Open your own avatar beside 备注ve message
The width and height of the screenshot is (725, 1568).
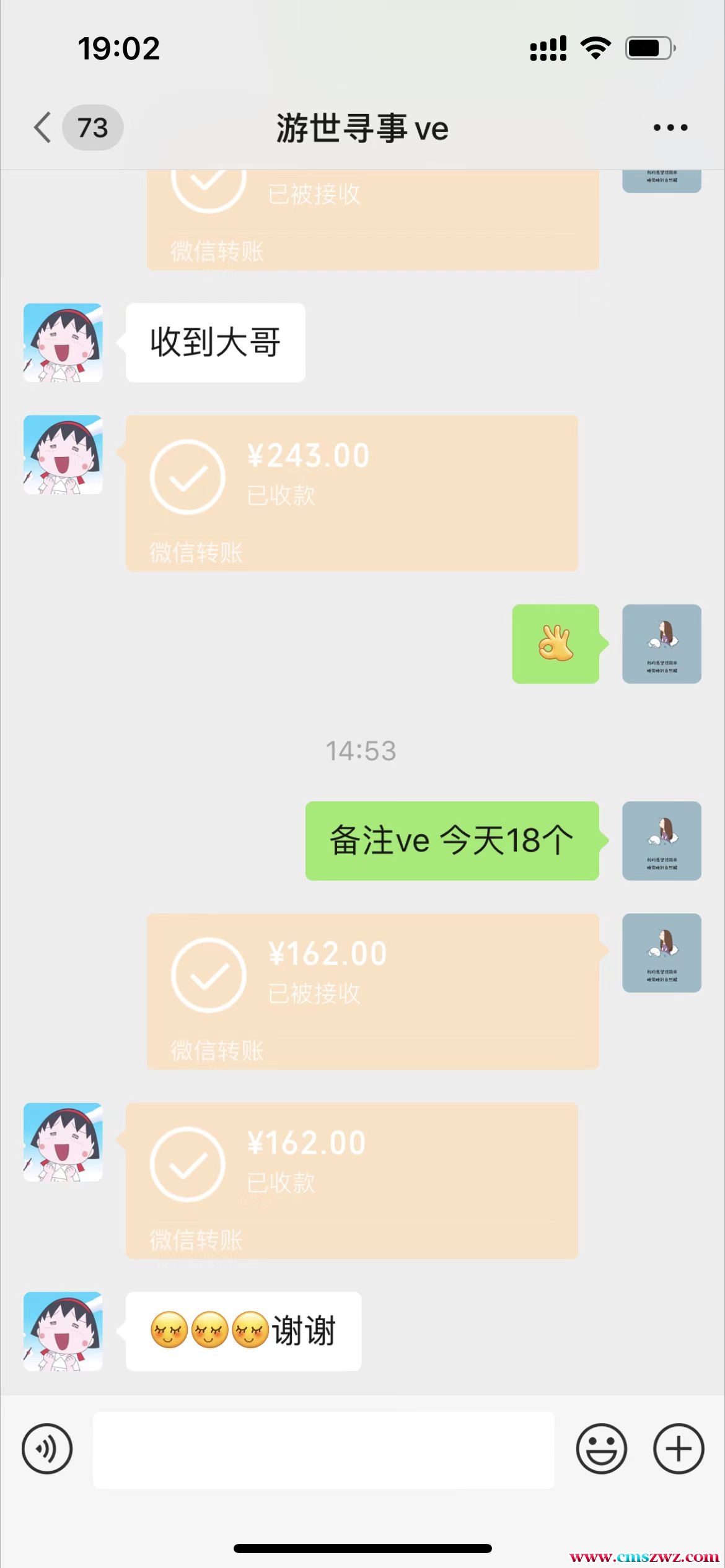pyautogui.click(x=661, y=840)
